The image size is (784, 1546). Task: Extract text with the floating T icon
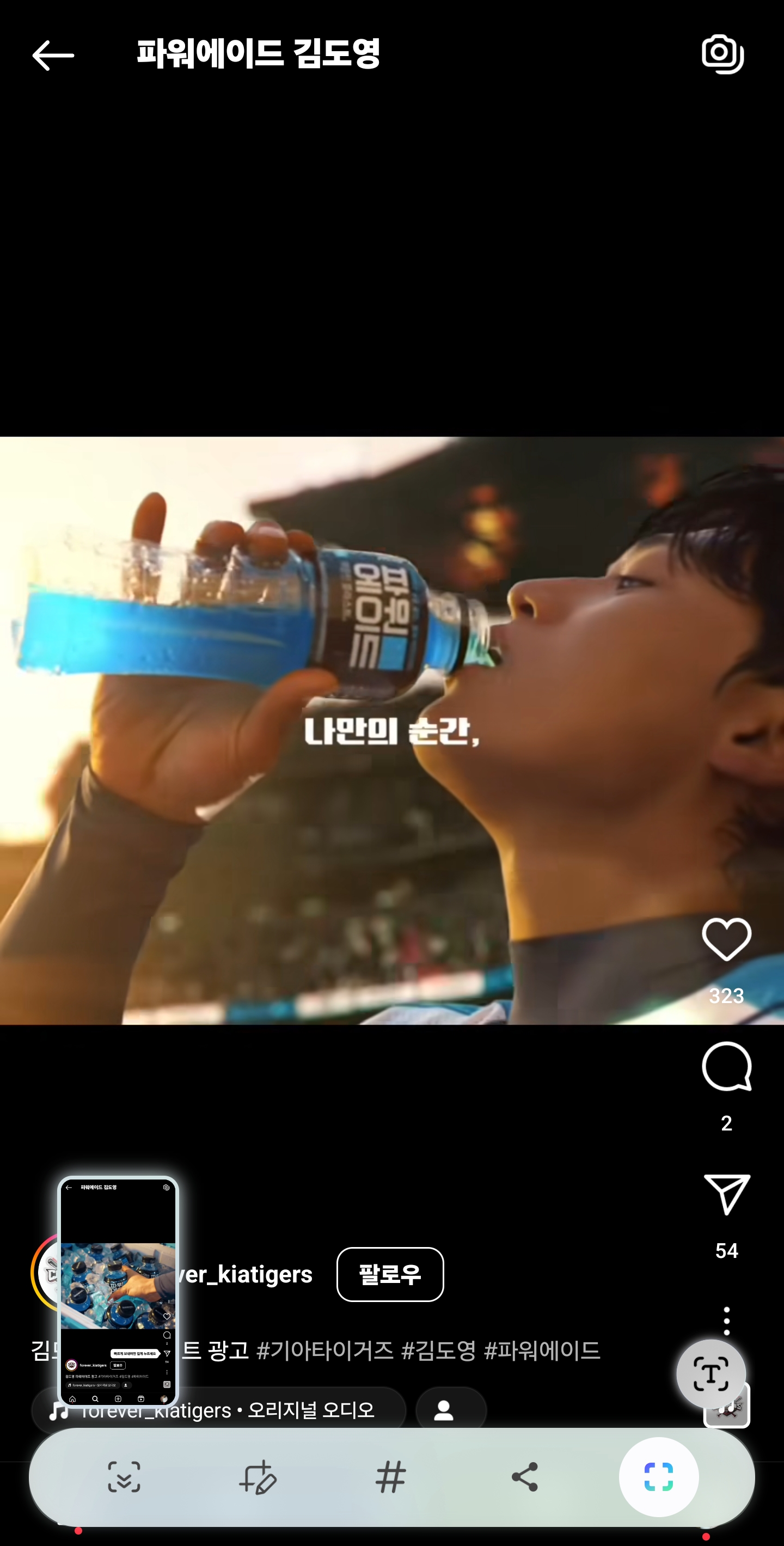pos(711,1374)
